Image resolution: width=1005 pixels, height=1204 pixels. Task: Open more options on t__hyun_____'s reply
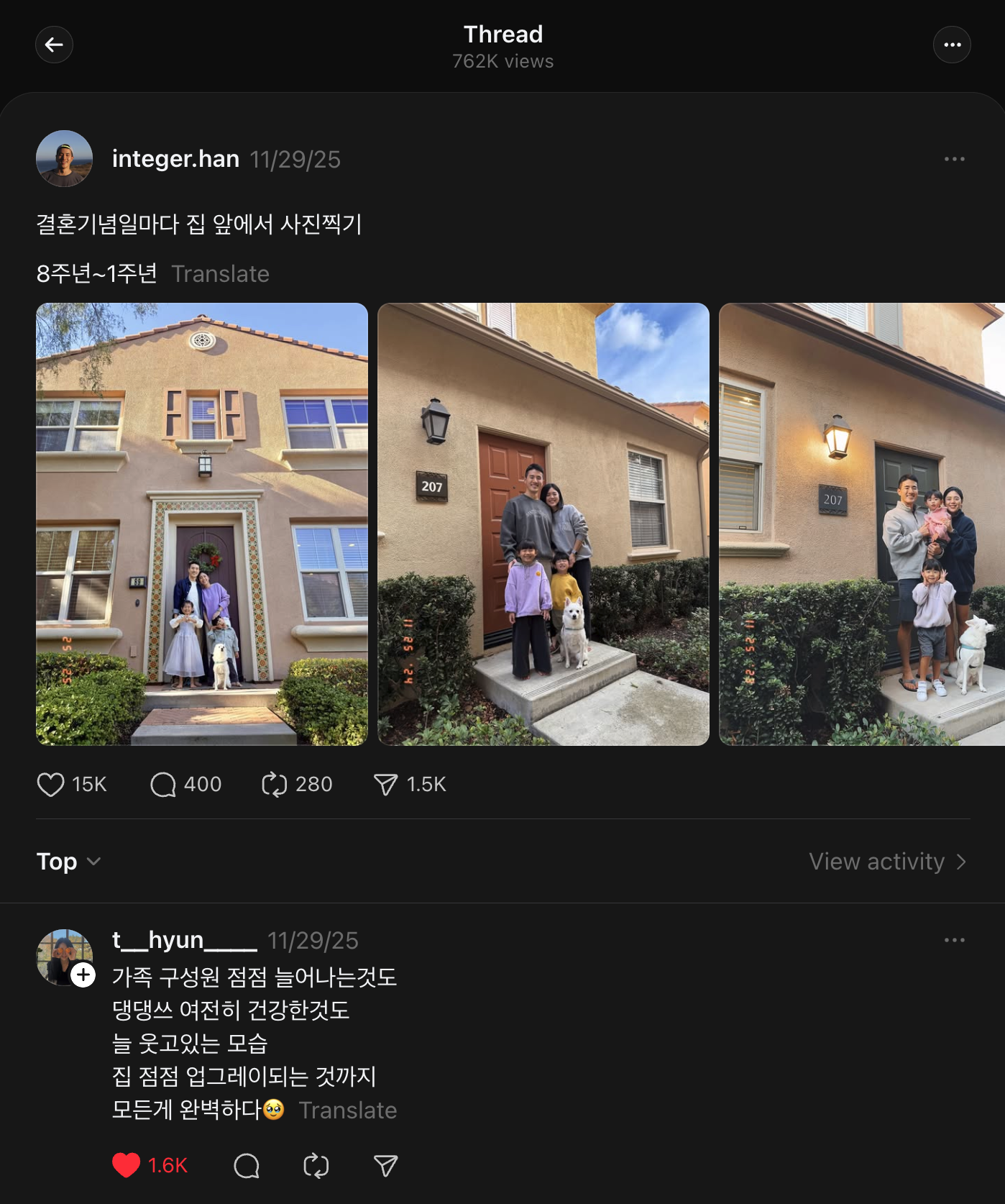(x=954, y=940)
